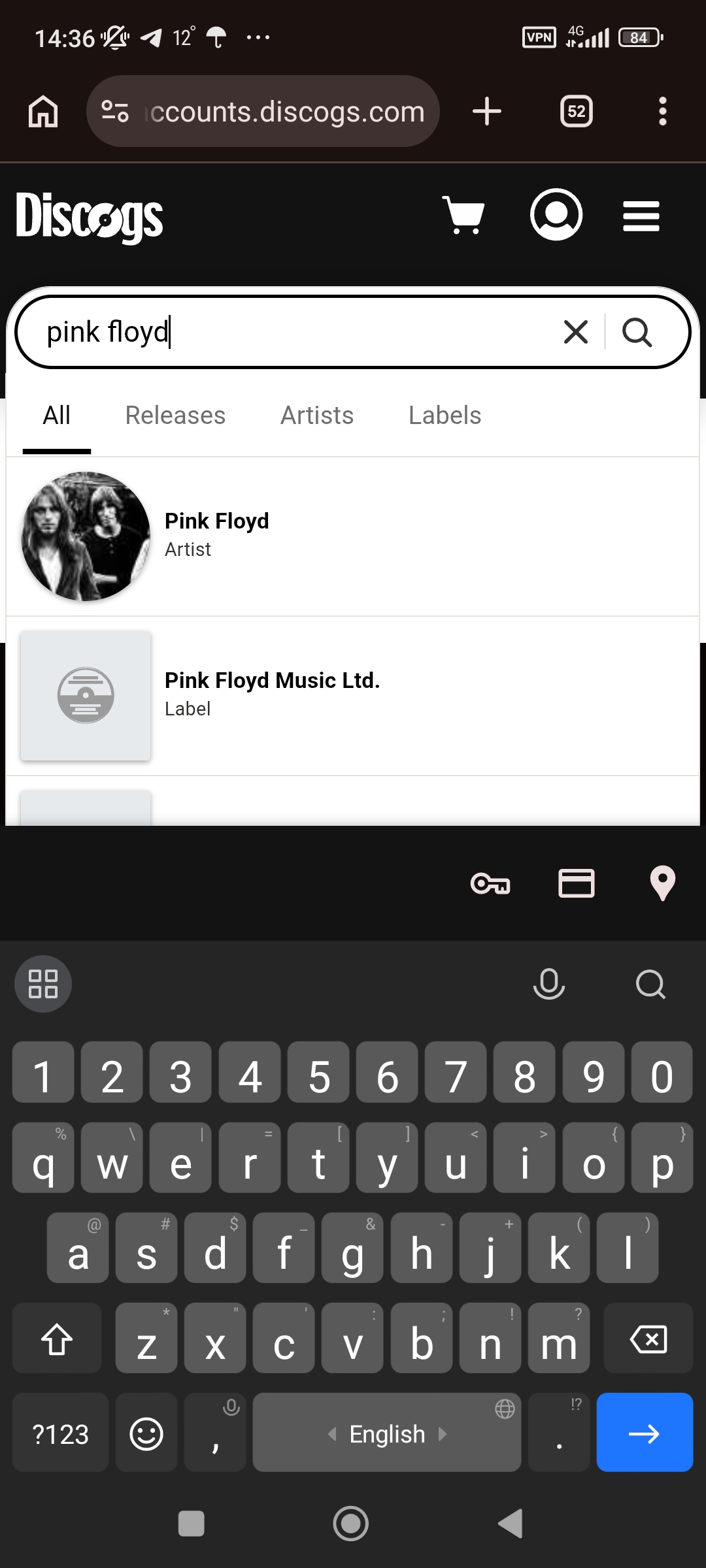706x1568 pixels.
Task: Show the open browser tabs
Action: 576,111
